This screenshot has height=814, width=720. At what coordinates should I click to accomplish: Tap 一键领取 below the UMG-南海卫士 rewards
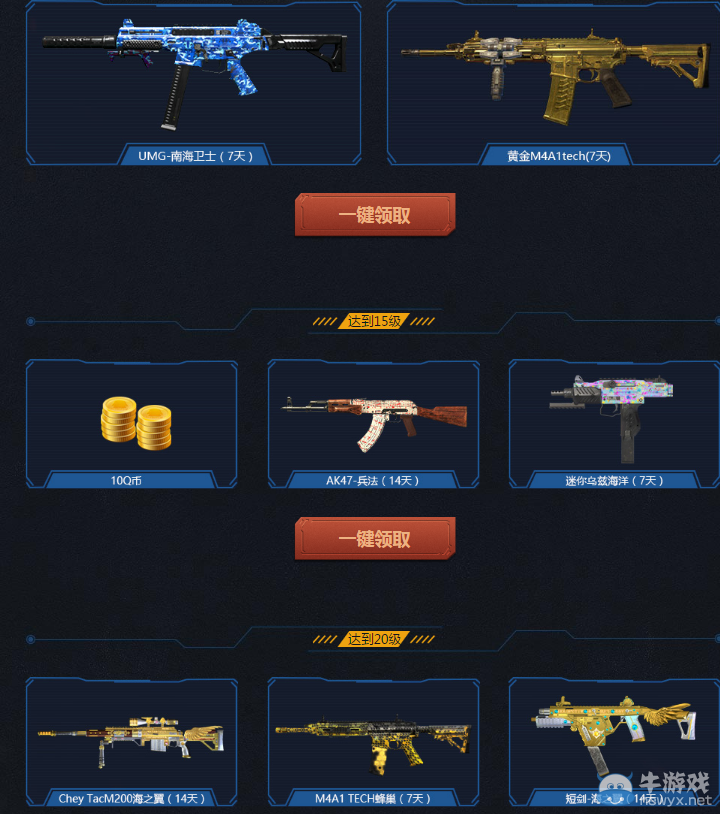[x=374, y=215]
